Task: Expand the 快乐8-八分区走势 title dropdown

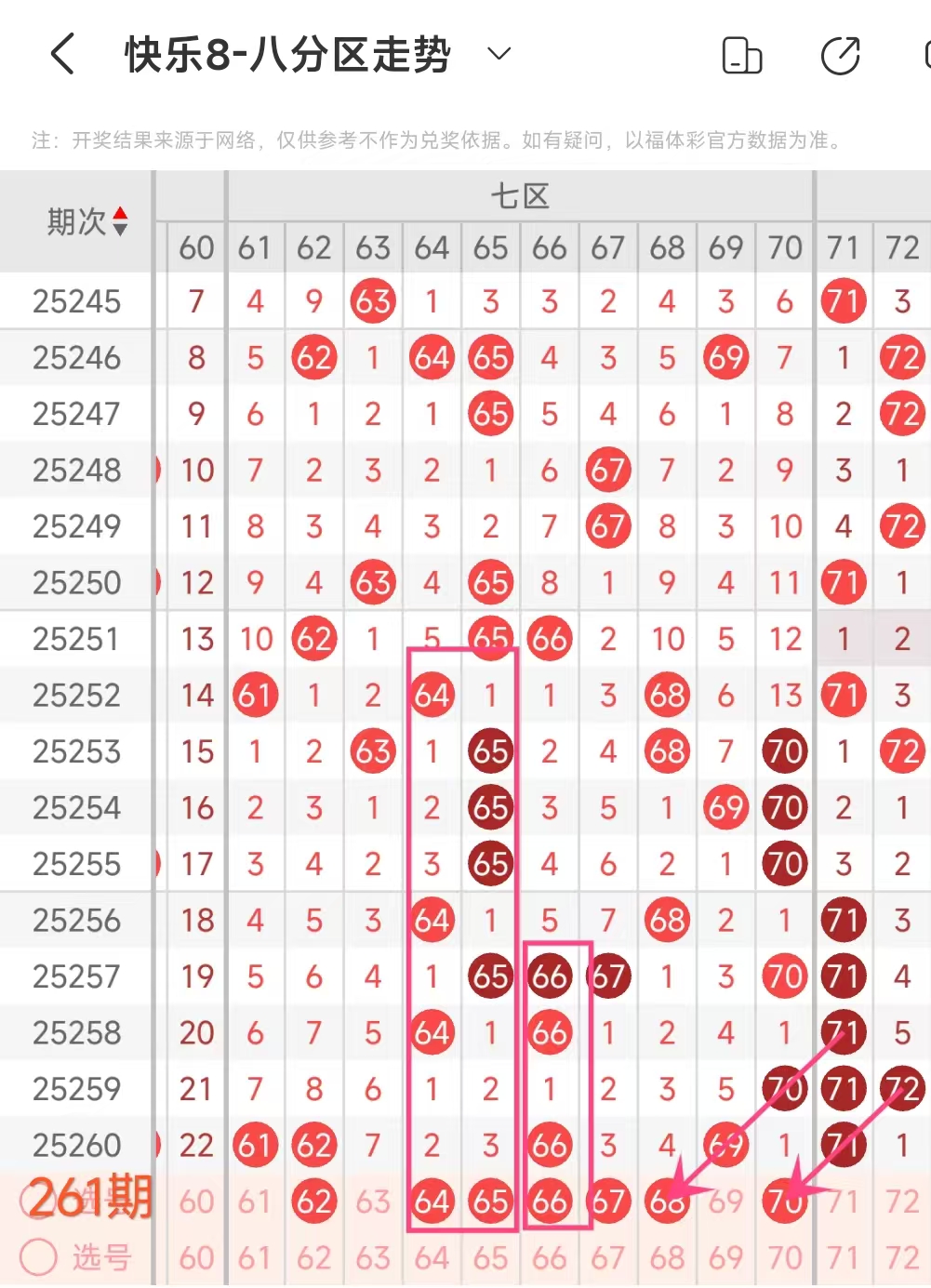Action: 499,54
